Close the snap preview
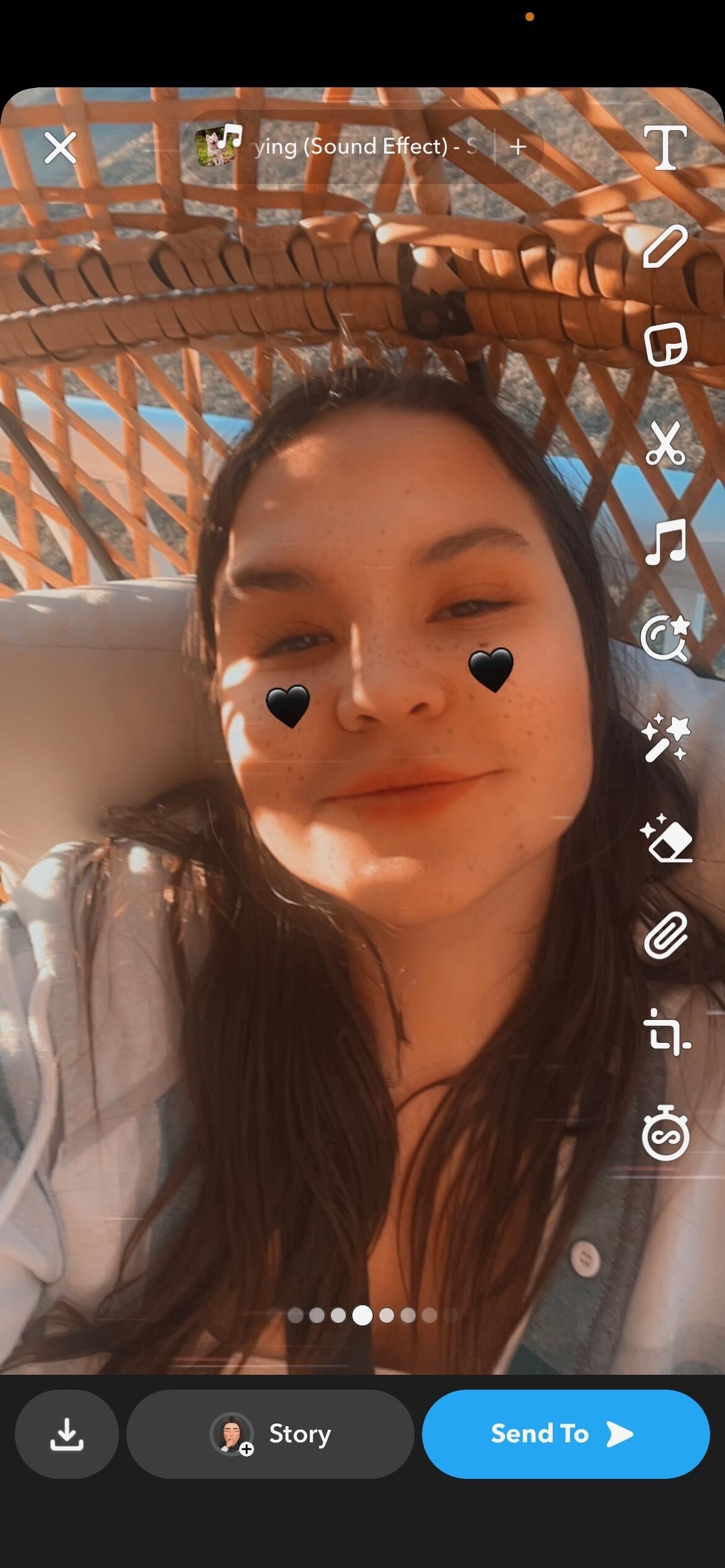This screenshot has width=725, height=1568. pyautogui.click(x=60, y=147)
